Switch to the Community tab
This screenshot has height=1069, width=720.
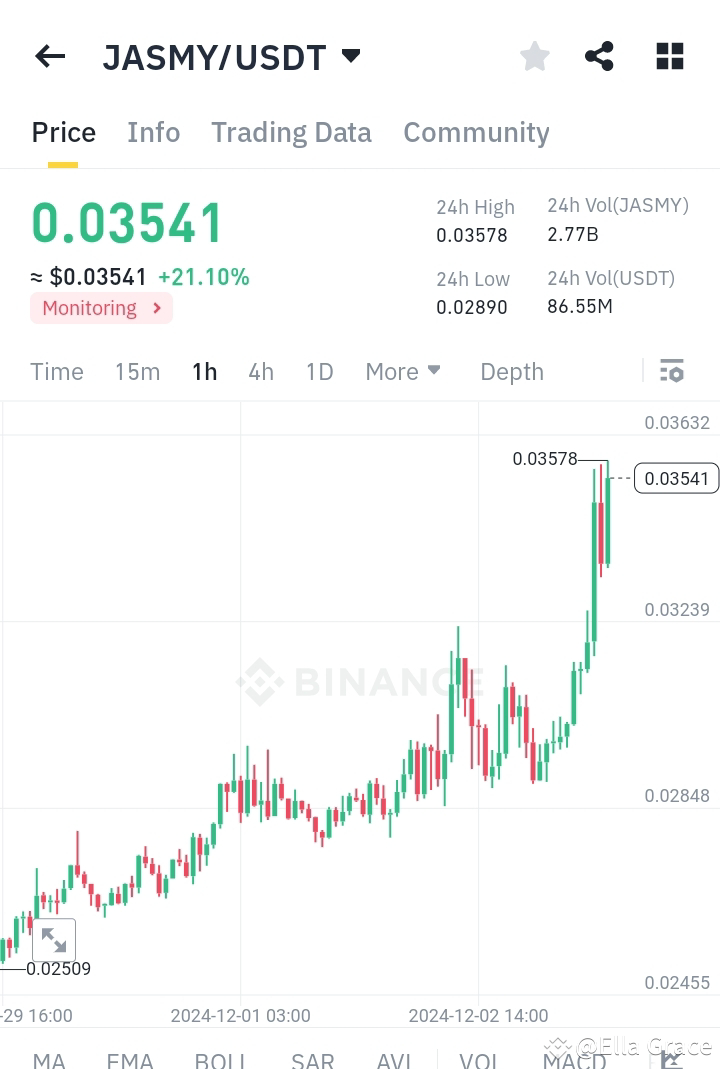click(476, 132)
